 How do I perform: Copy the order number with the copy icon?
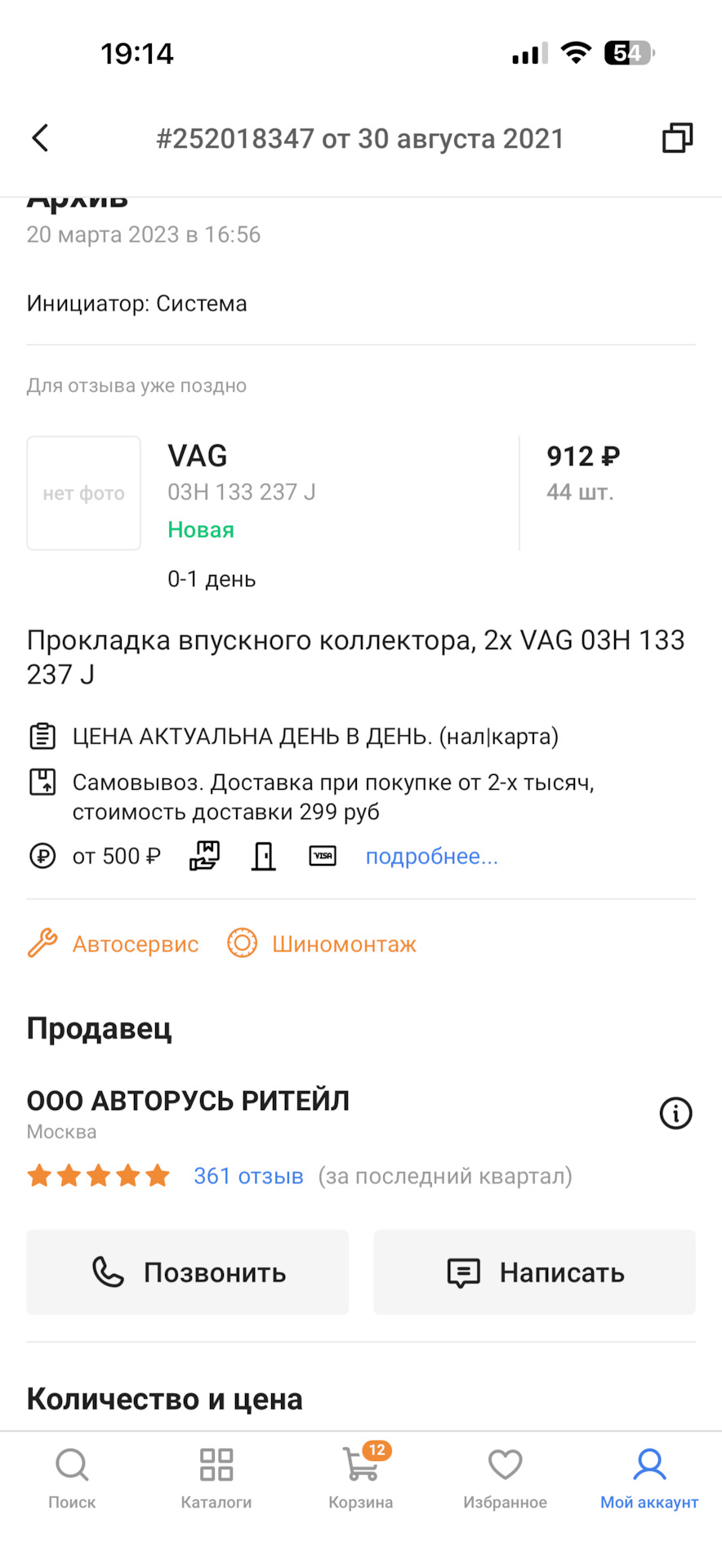(676, 138)
